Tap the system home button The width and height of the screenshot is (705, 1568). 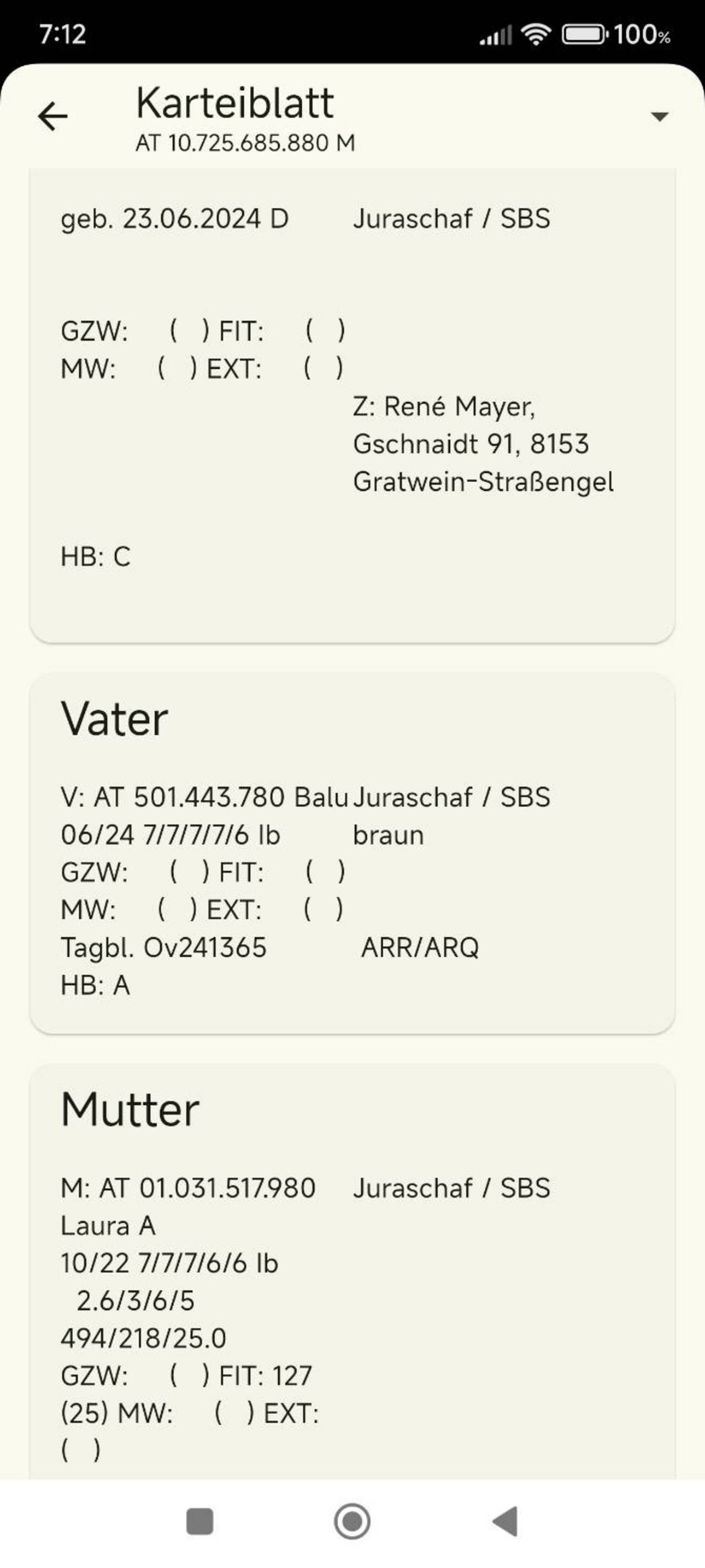(352, 1522)
